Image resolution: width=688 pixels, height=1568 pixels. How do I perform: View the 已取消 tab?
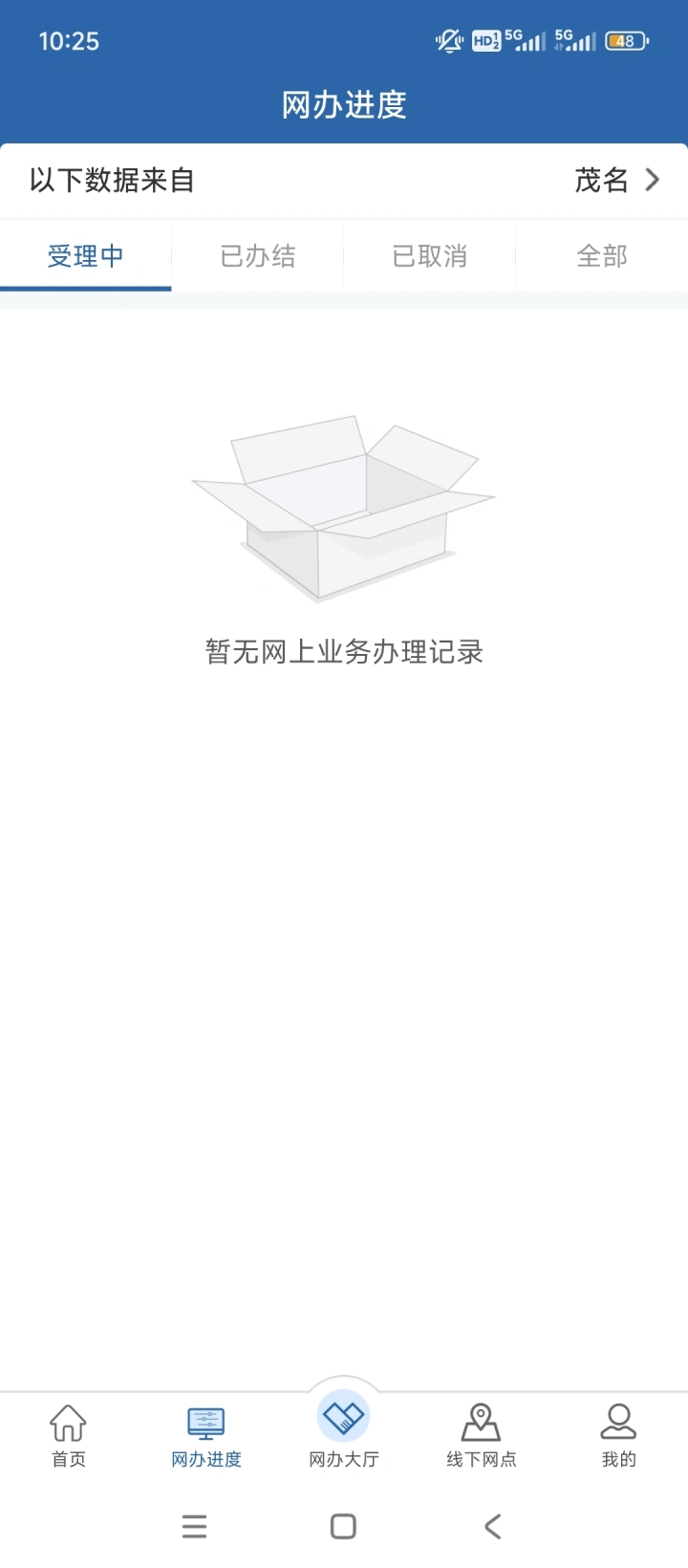(430, 256)
